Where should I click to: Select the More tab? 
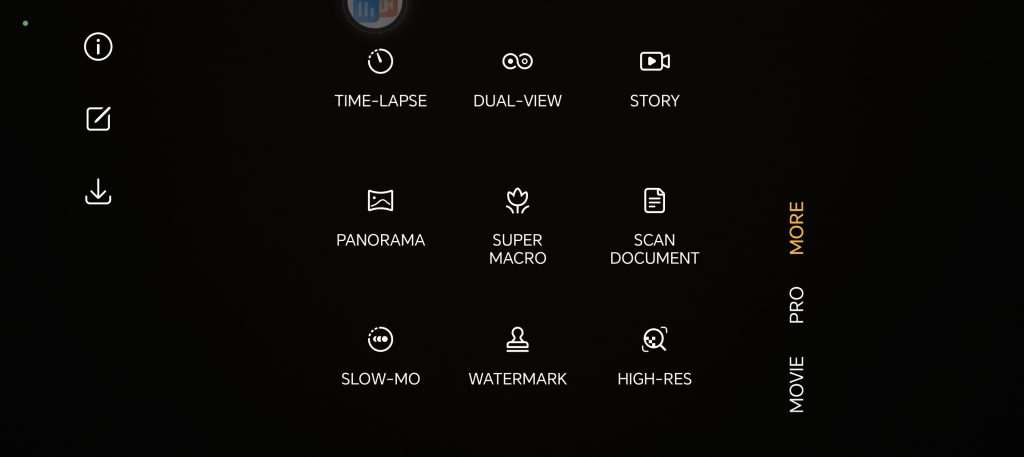797,228
